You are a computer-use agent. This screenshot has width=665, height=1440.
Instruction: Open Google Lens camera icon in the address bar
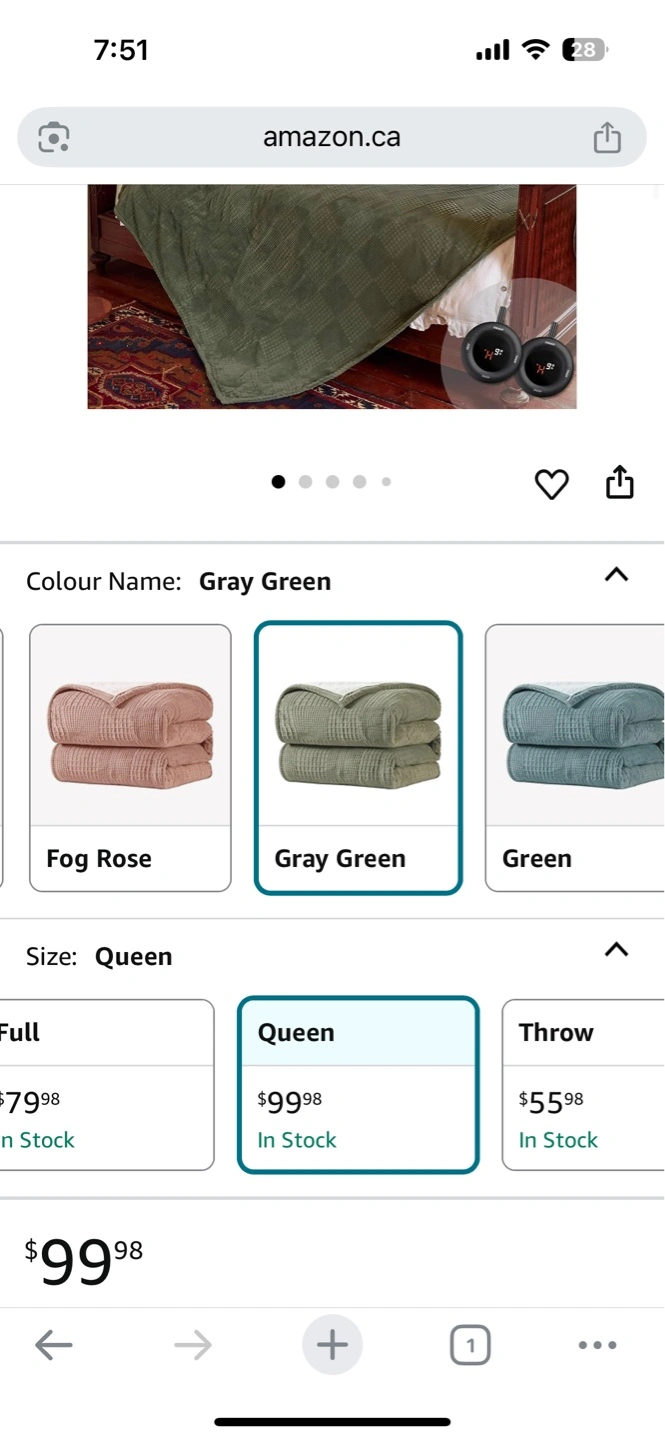click(54, 137)
